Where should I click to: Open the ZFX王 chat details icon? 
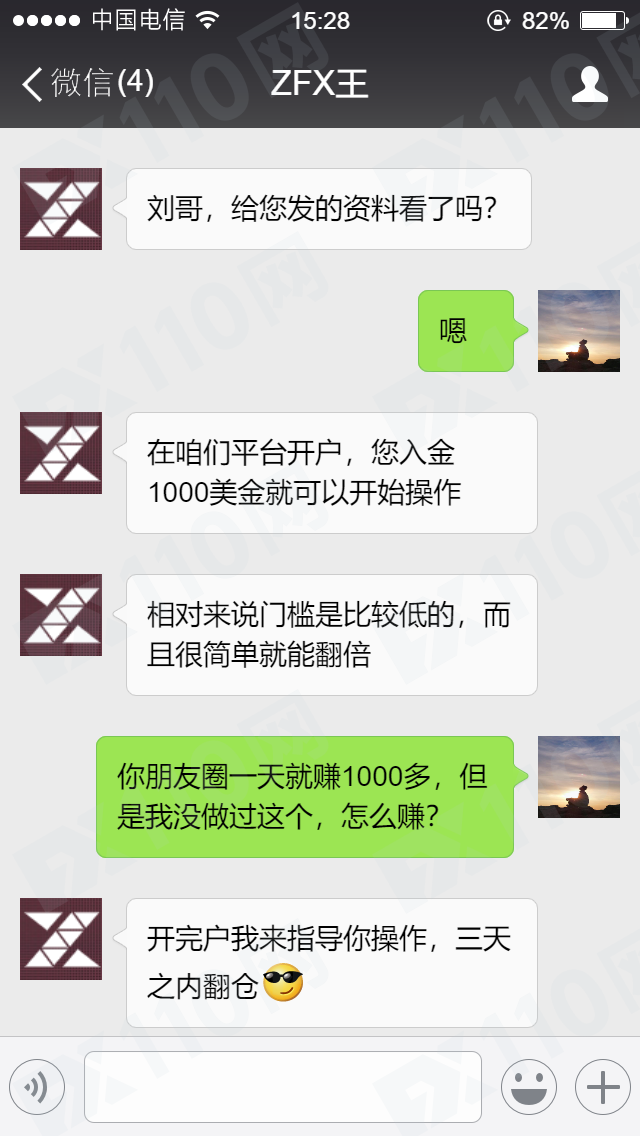pos(589,84)
